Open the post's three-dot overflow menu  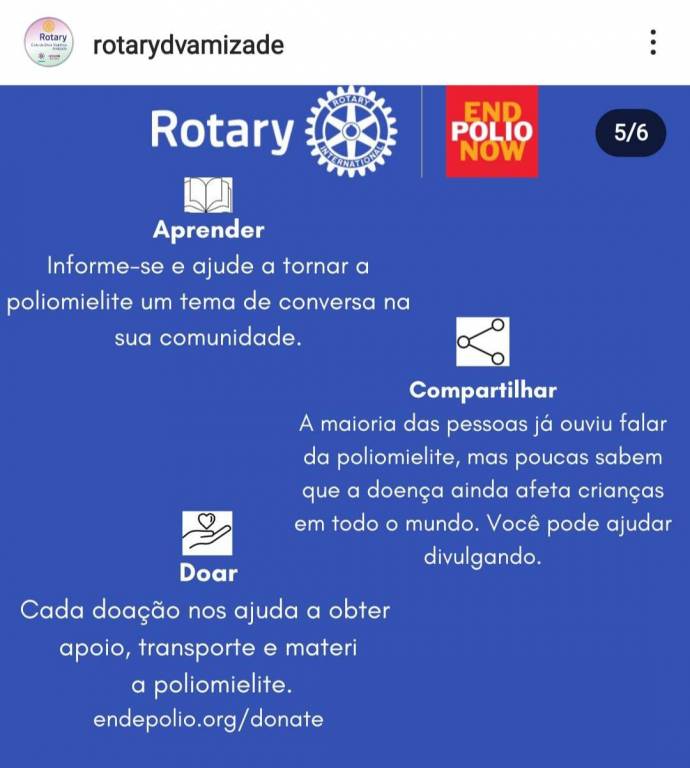(x=652, y=43)
